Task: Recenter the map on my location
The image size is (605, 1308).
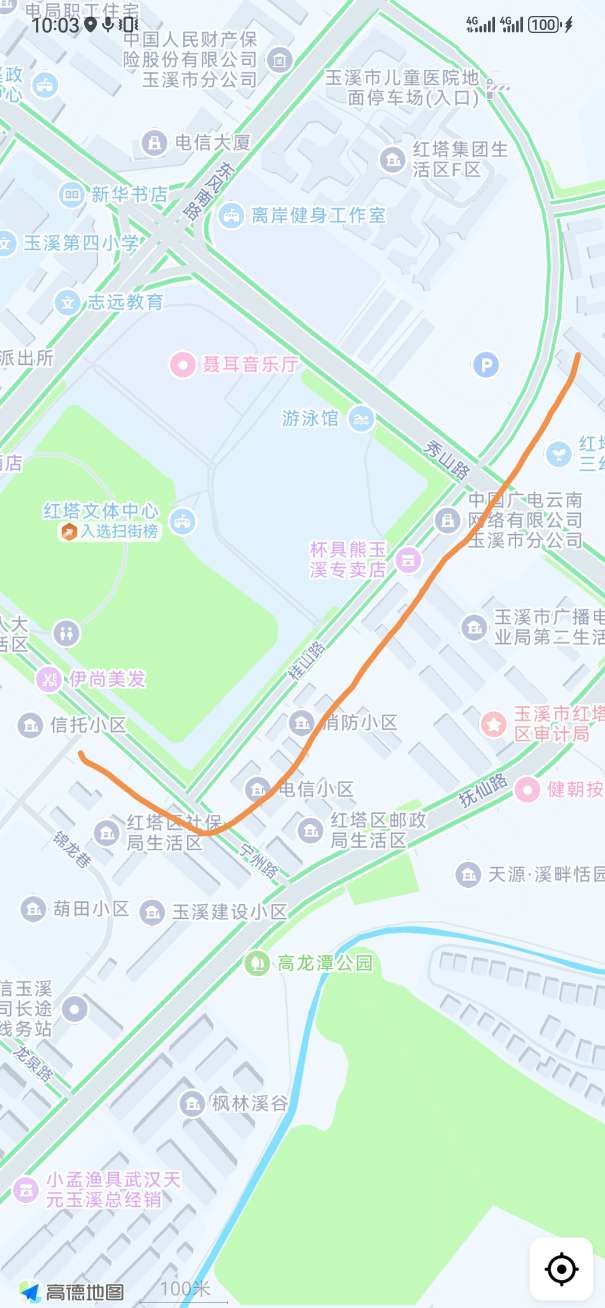Action: 562,1269
